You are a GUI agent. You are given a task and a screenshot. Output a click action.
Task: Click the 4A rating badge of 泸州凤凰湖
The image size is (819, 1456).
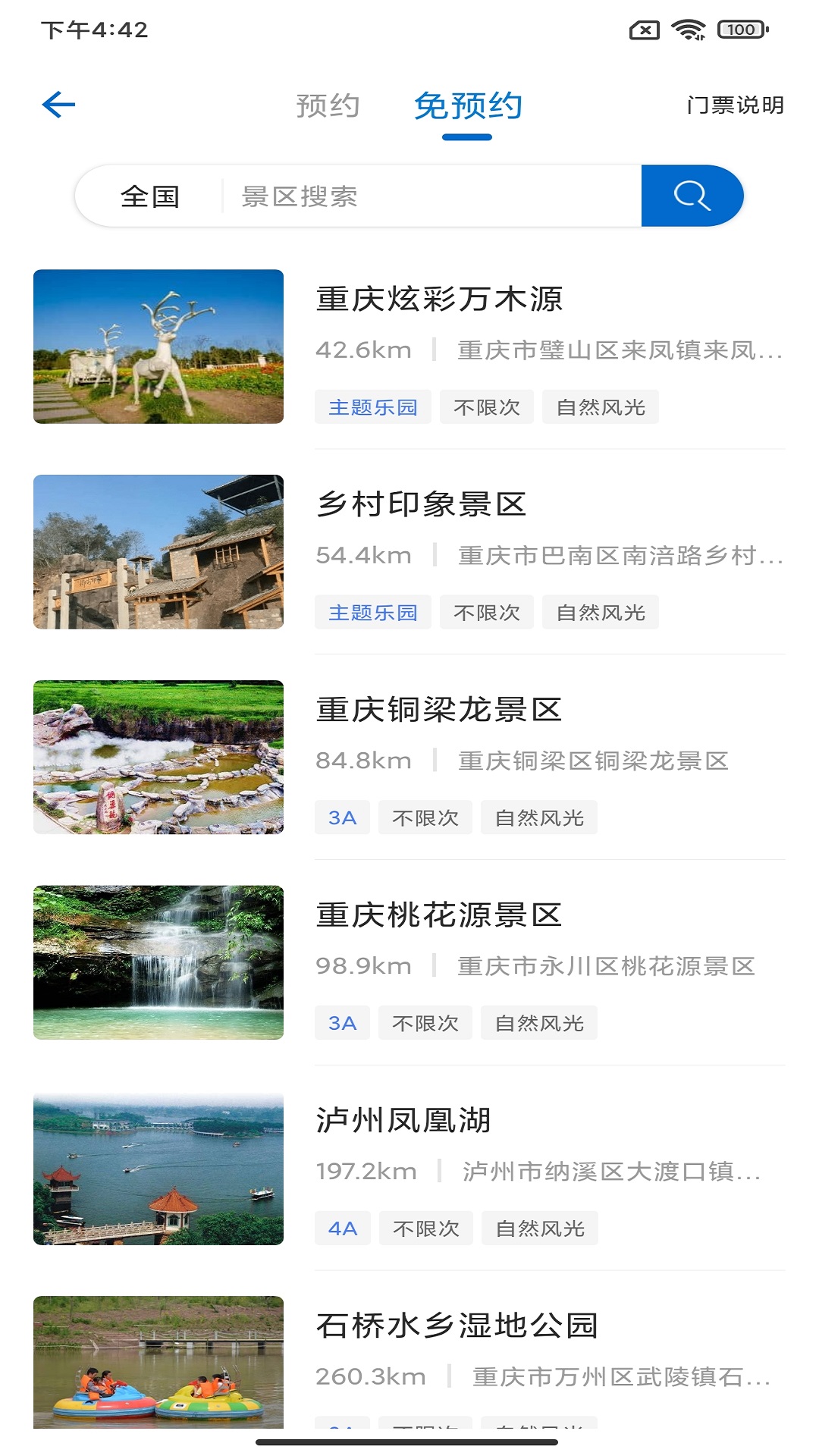[x=342, y=1228]
